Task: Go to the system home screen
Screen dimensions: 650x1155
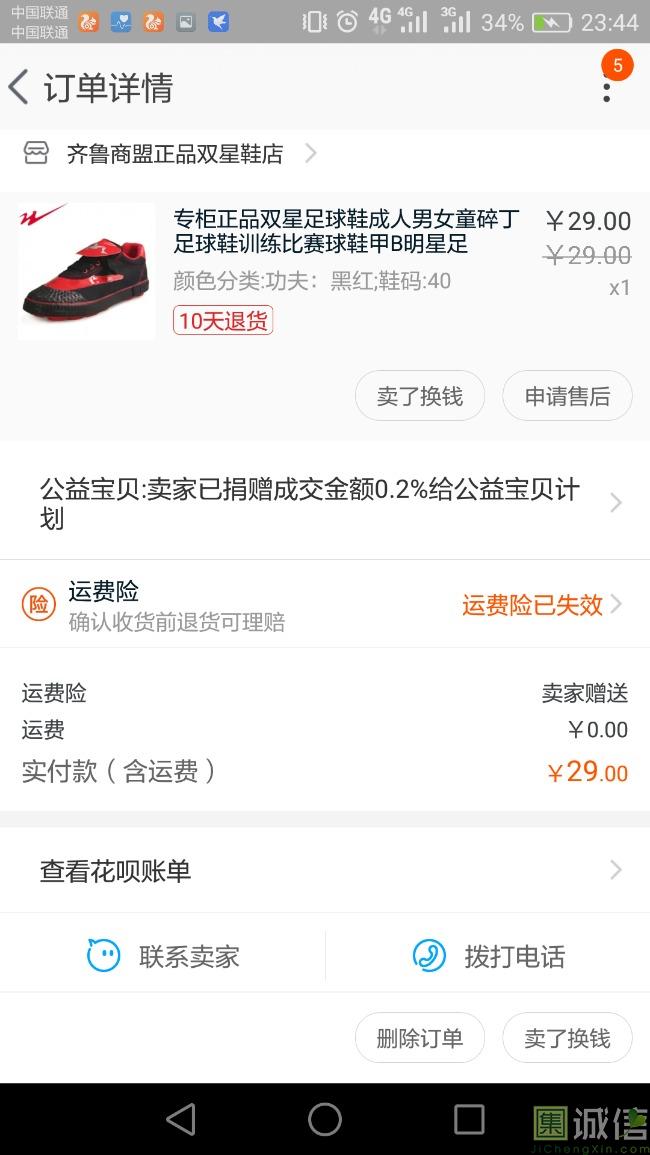Action: tap(325, 1119)
